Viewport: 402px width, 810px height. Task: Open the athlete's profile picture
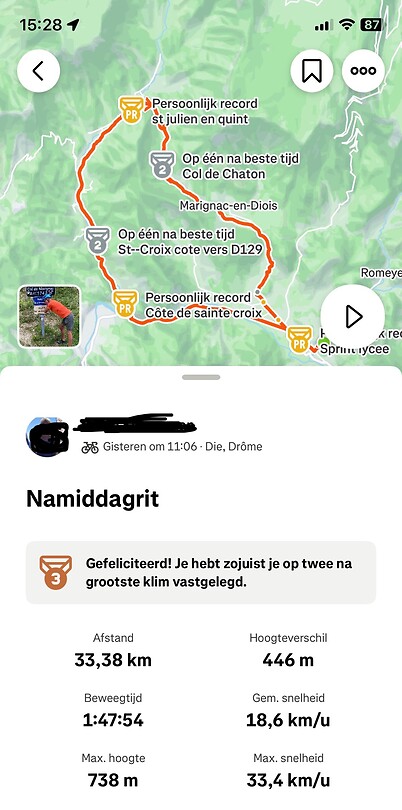tap(47, 437)
